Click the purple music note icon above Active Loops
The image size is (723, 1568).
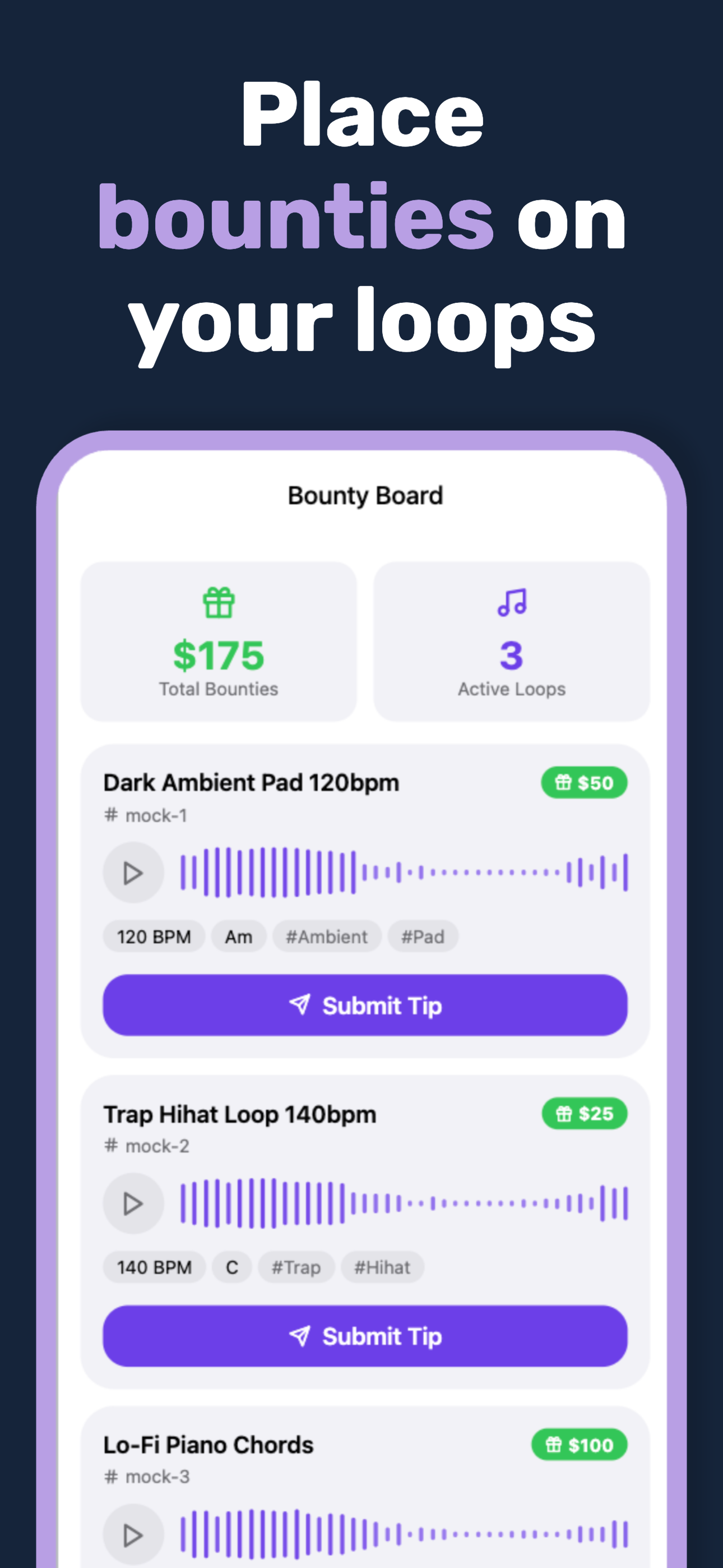tap(511, 603)
